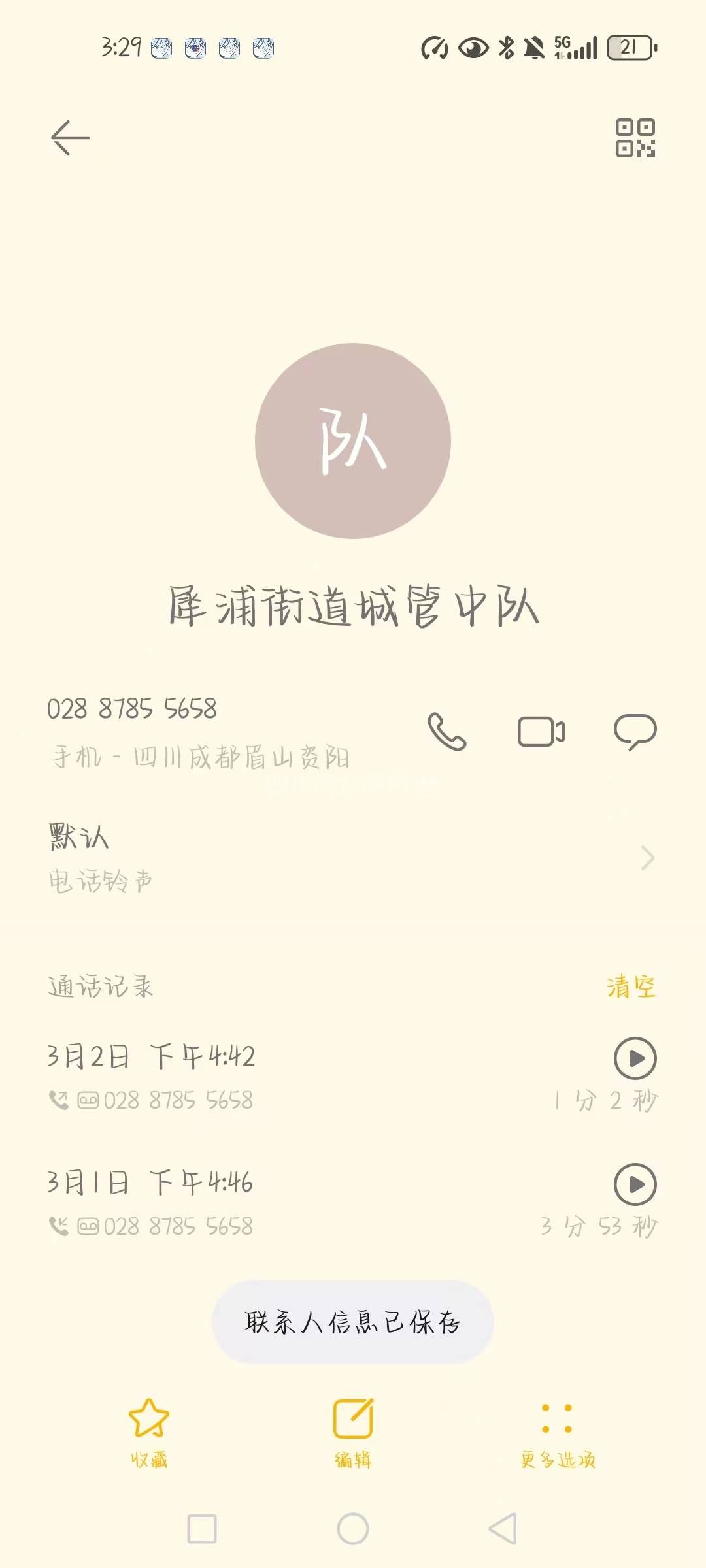Open recent apps from the navigation bar
706x1568 pixels.
coord(202,1529)
